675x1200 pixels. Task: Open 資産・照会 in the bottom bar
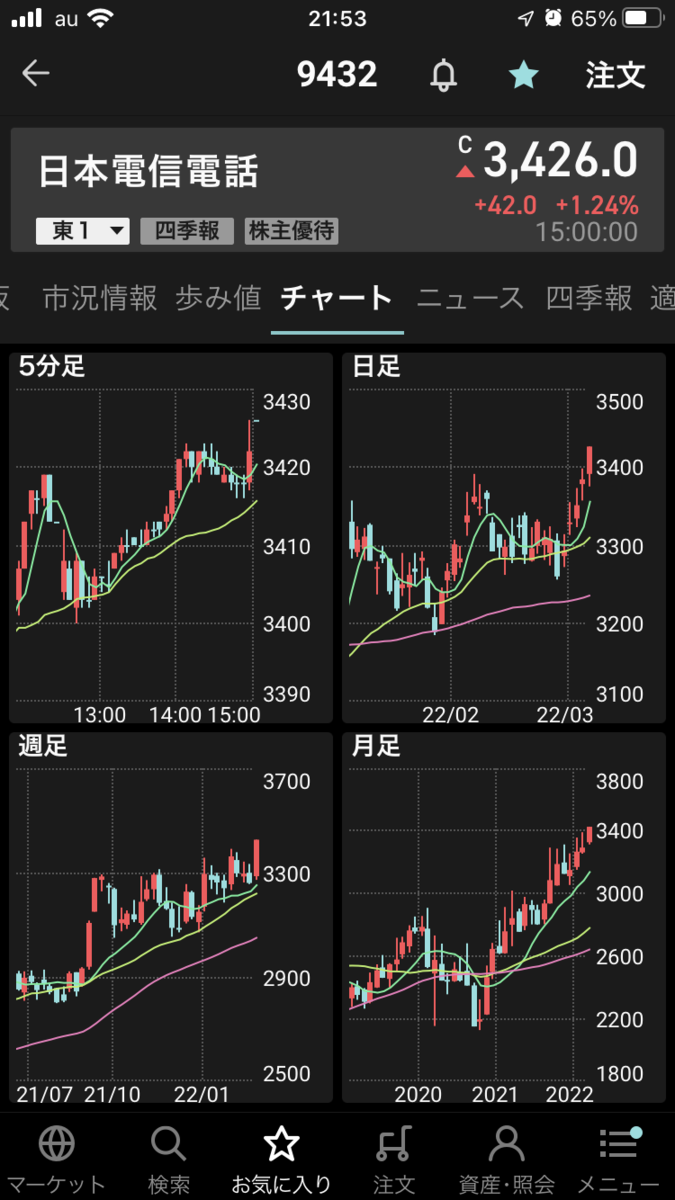click(x=506, y=1158)
